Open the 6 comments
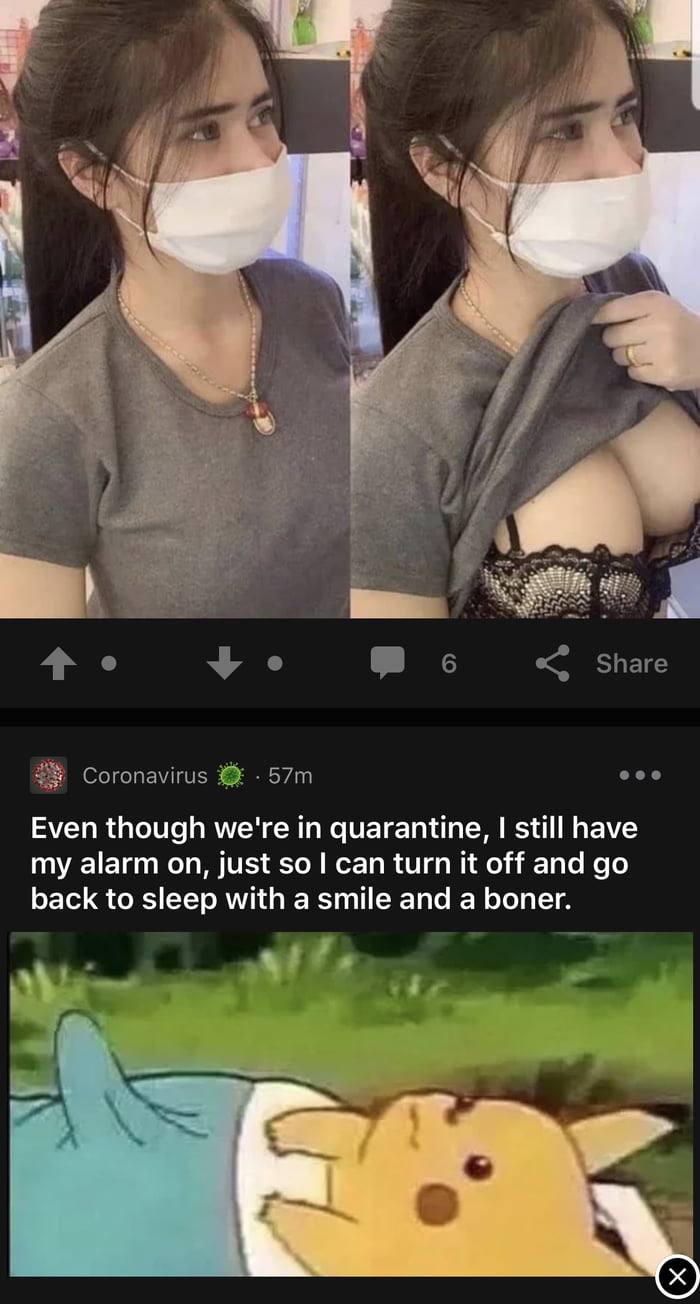The image size is (700, 1304). 413,663
